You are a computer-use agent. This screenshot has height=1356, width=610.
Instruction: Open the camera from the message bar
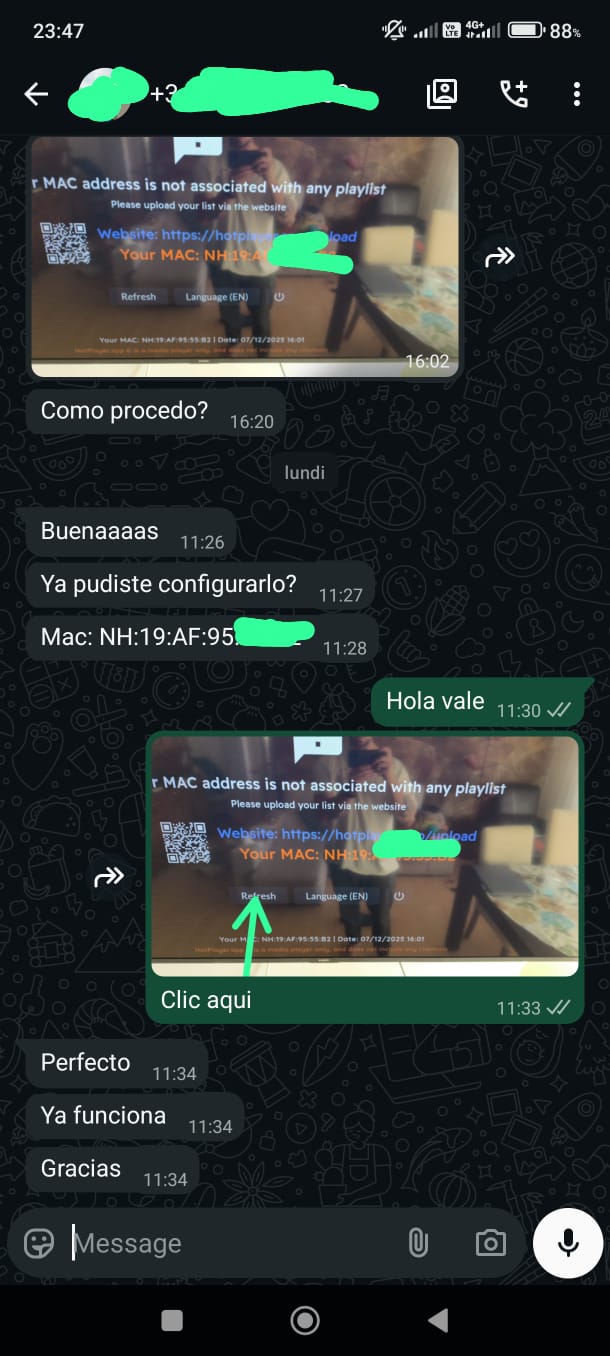coord(490,1243)
